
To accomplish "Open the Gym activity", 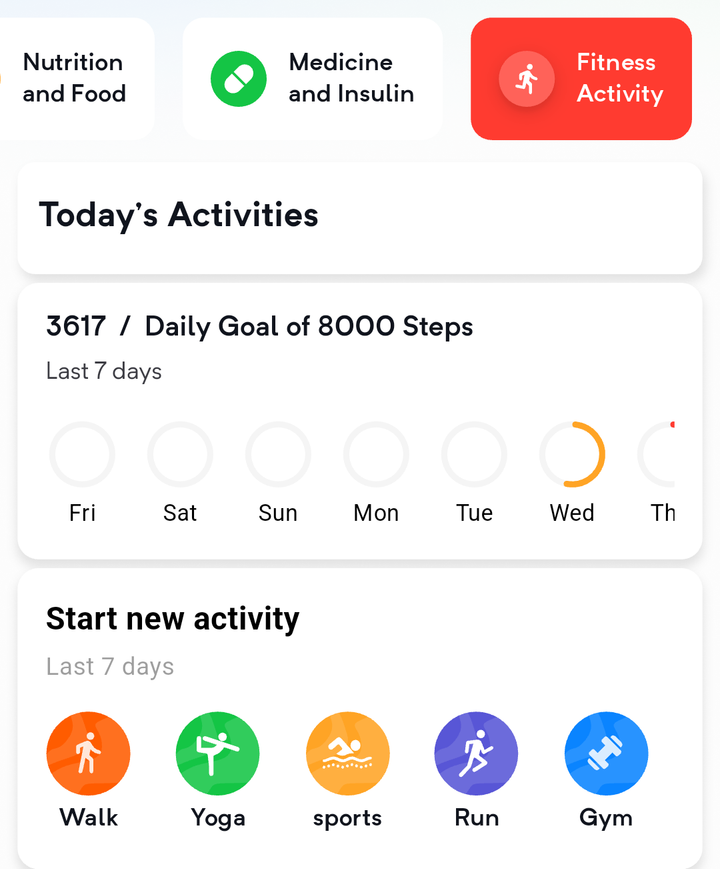I will [x=606, y=753].
